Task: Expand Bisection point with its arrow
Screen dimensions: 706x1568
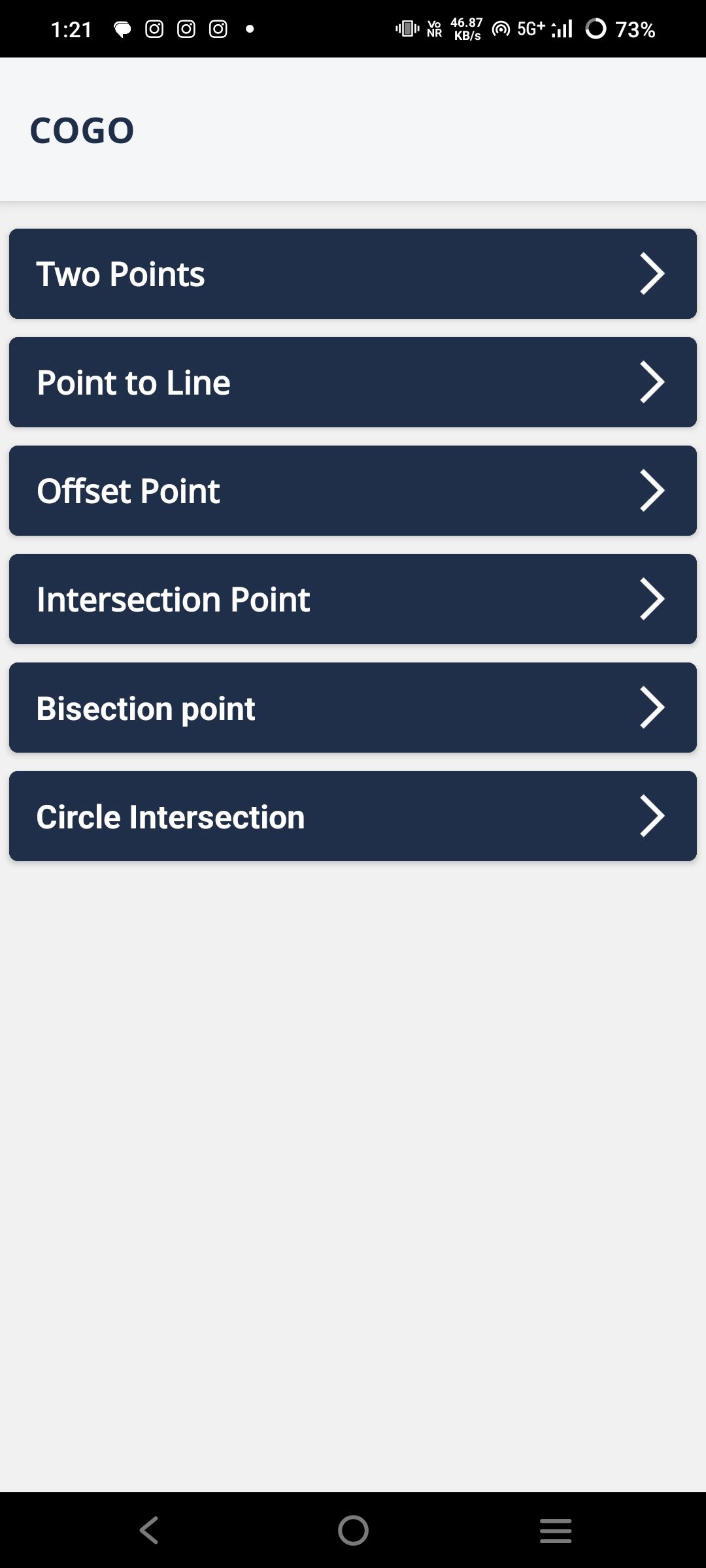Action: coord(652,708)
